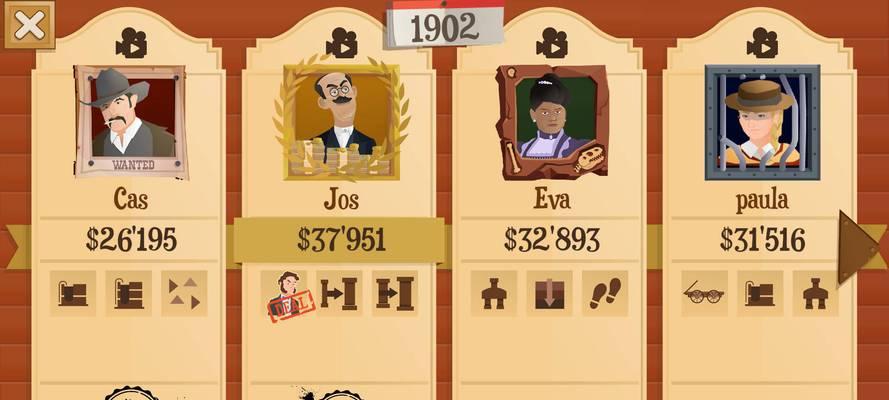This screenshot has width=889, height=400.
Task: Open Cas's wanted portrait
Action: pos(131,121)
